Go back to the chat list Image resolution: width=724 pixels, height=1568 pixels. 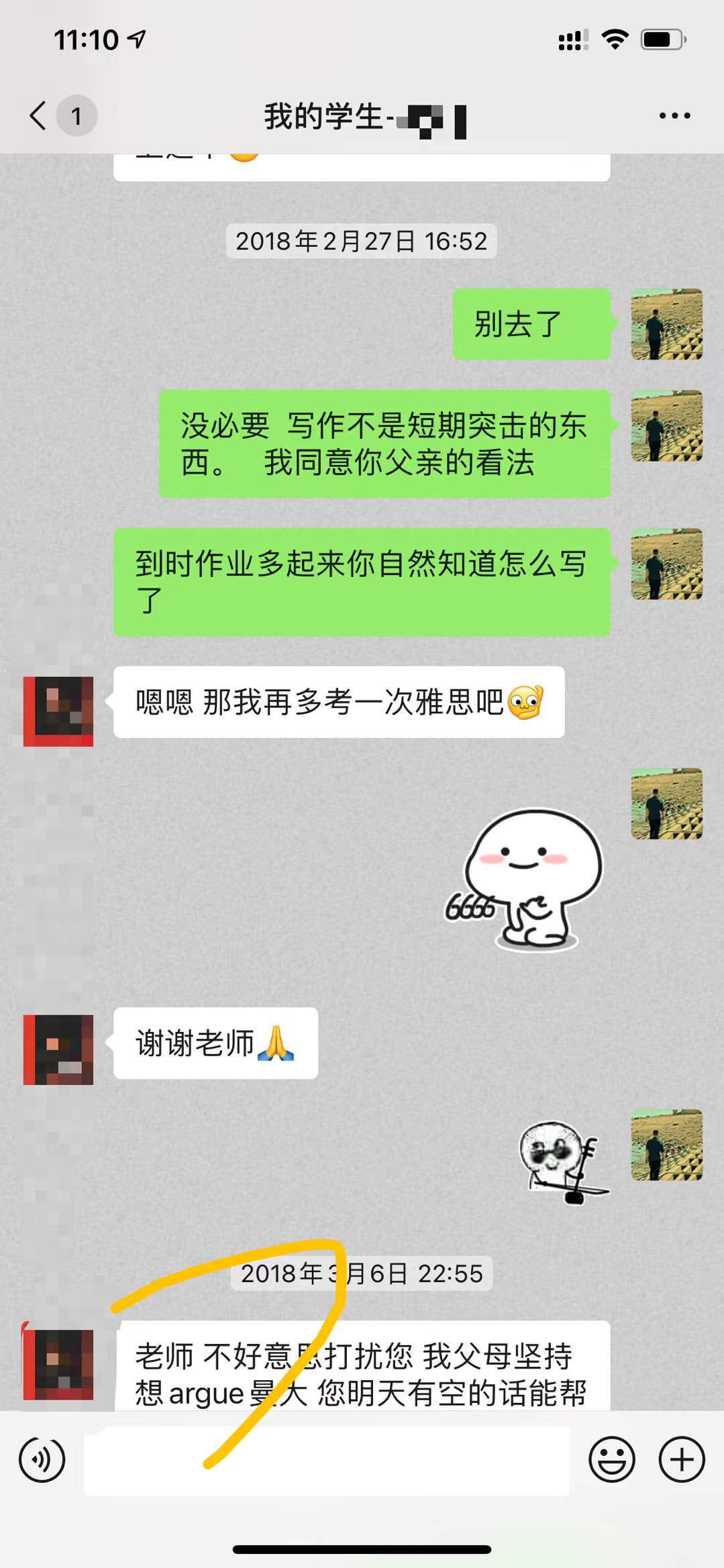pos(39,115)
